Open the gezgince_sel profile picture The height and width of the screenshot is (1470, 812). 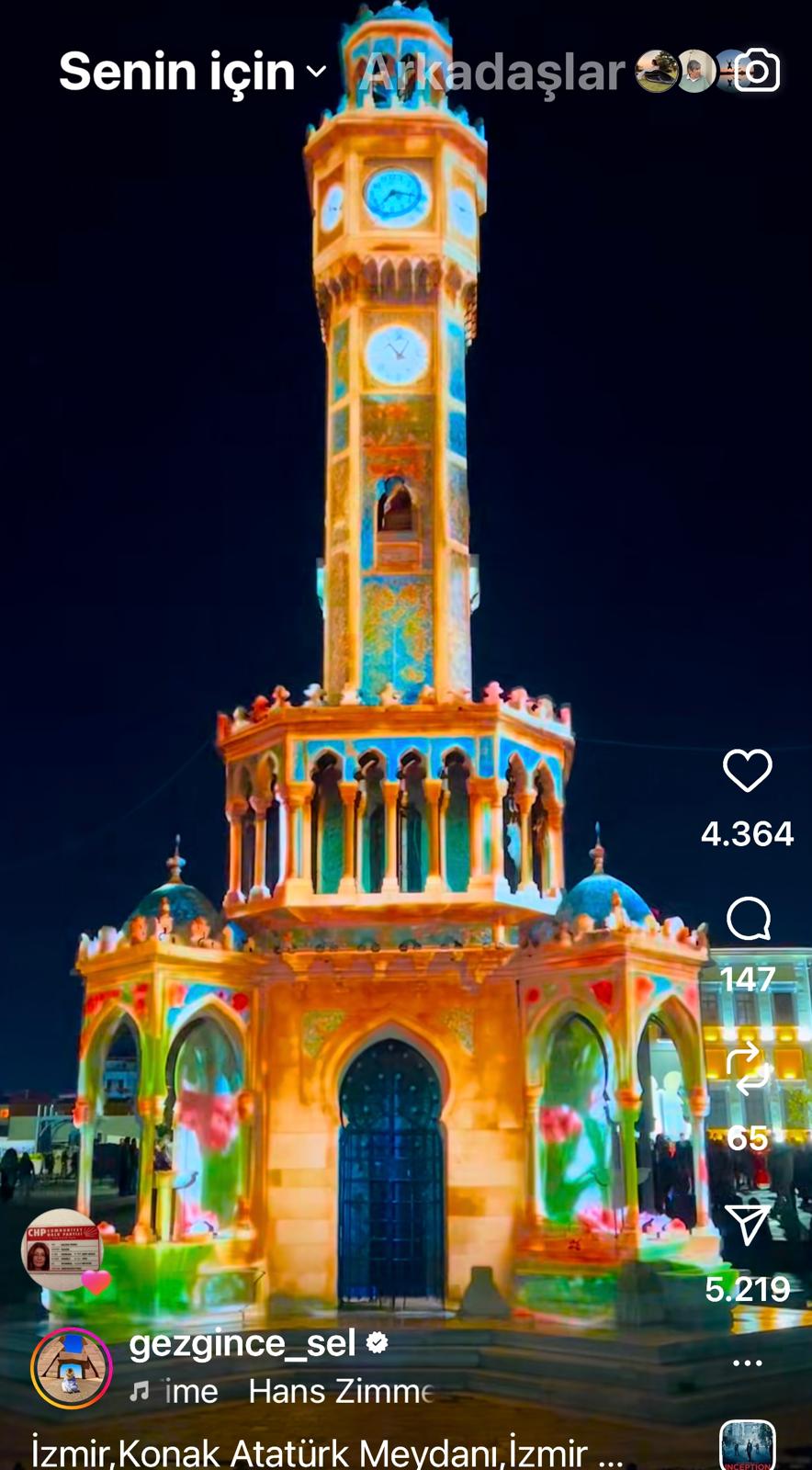coord(72,1368)
